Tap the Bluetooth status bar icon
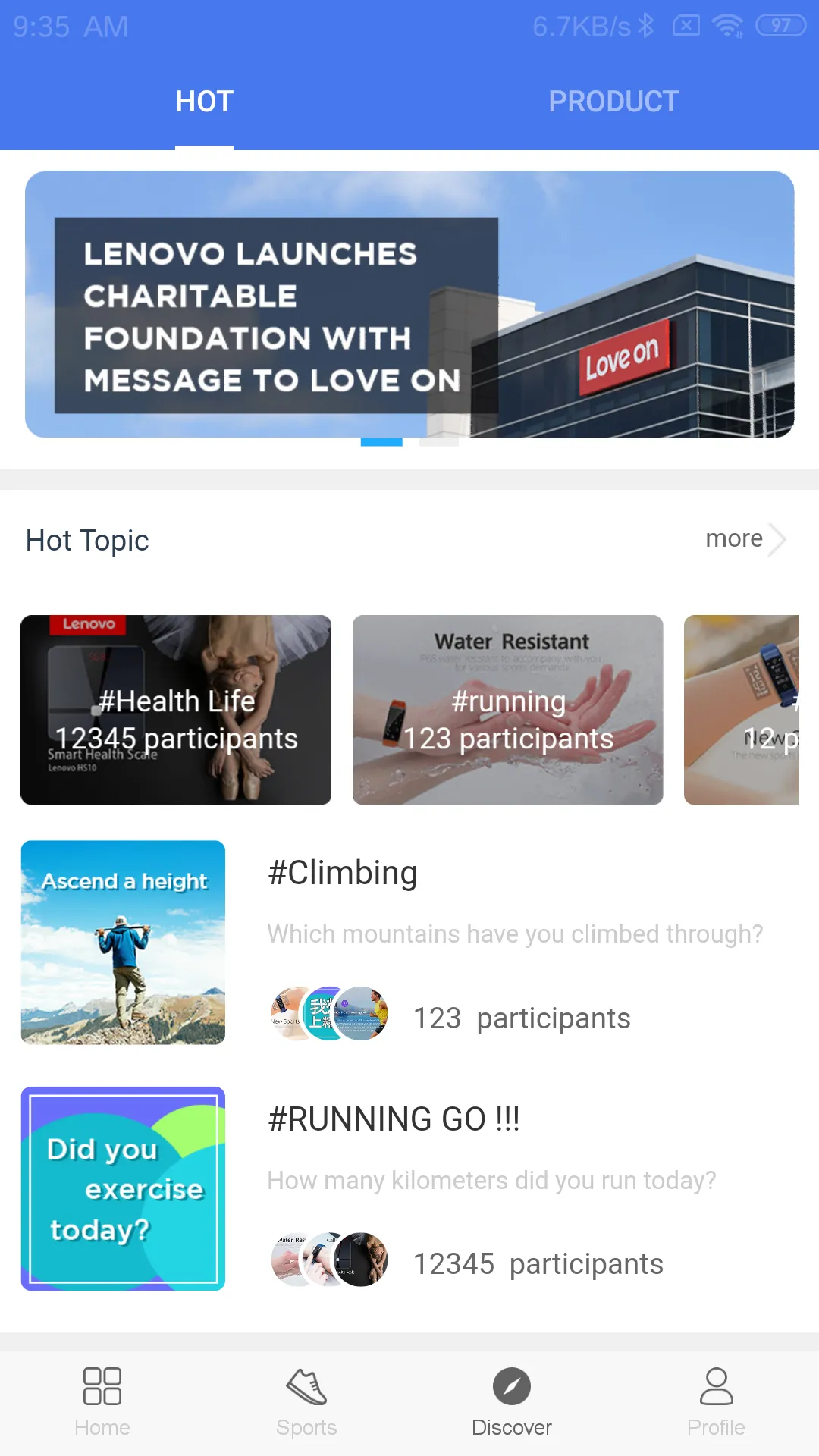The height and width of the screenshot is (1456, 819). [x=646, y=25]
